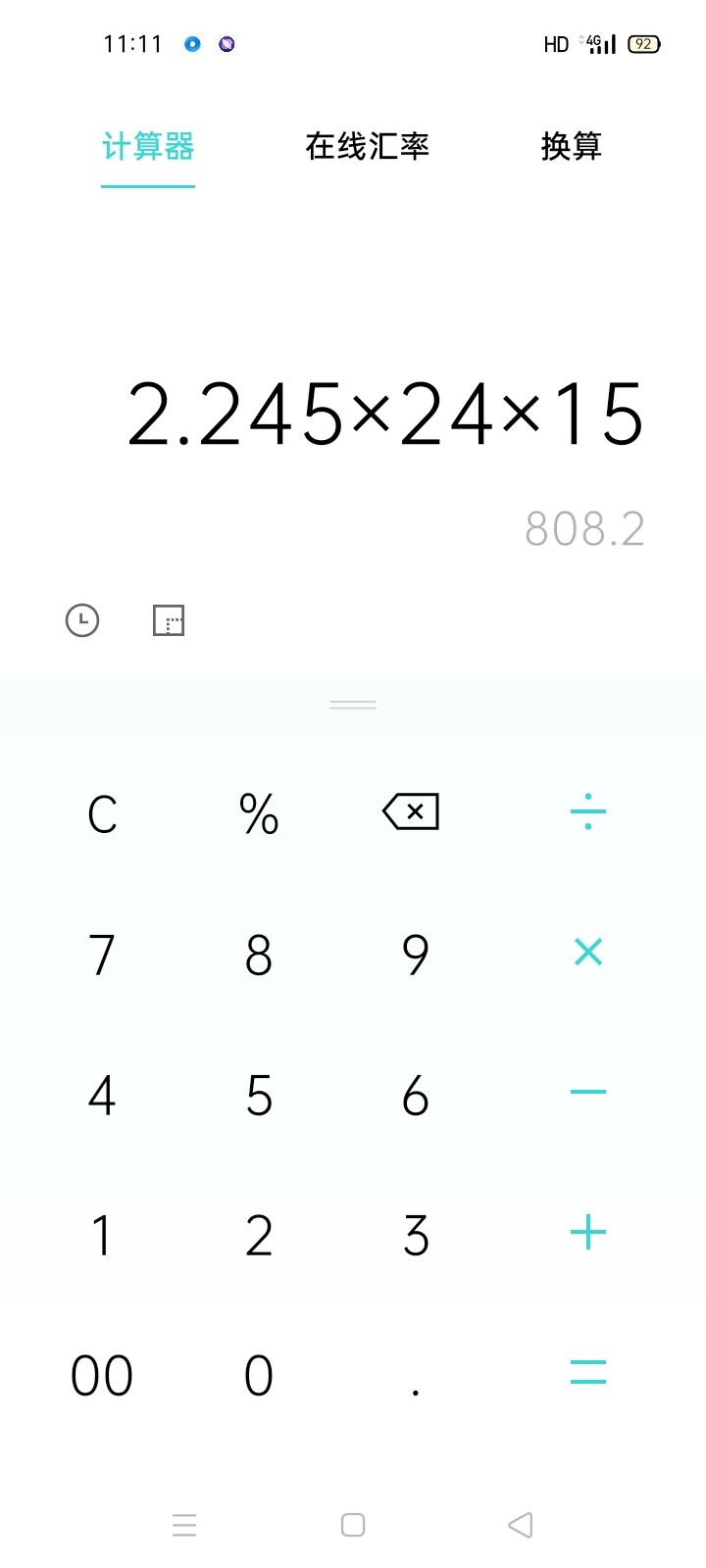Tap the plus key
This screenshot has width=706, height=1568.
[x=588, y=1233]
